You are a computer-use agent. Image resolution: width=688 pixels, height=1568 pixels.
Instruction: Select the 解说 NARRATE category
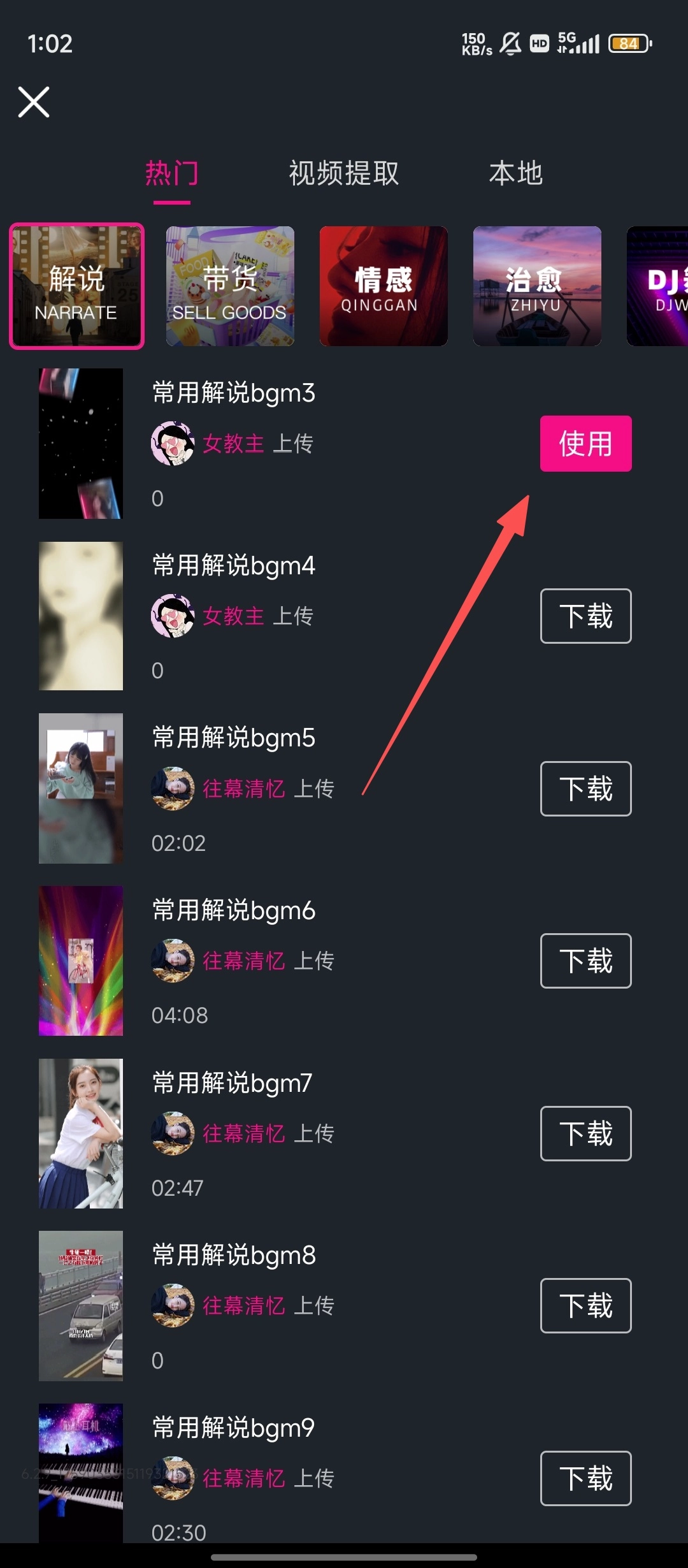pos(76,286)
